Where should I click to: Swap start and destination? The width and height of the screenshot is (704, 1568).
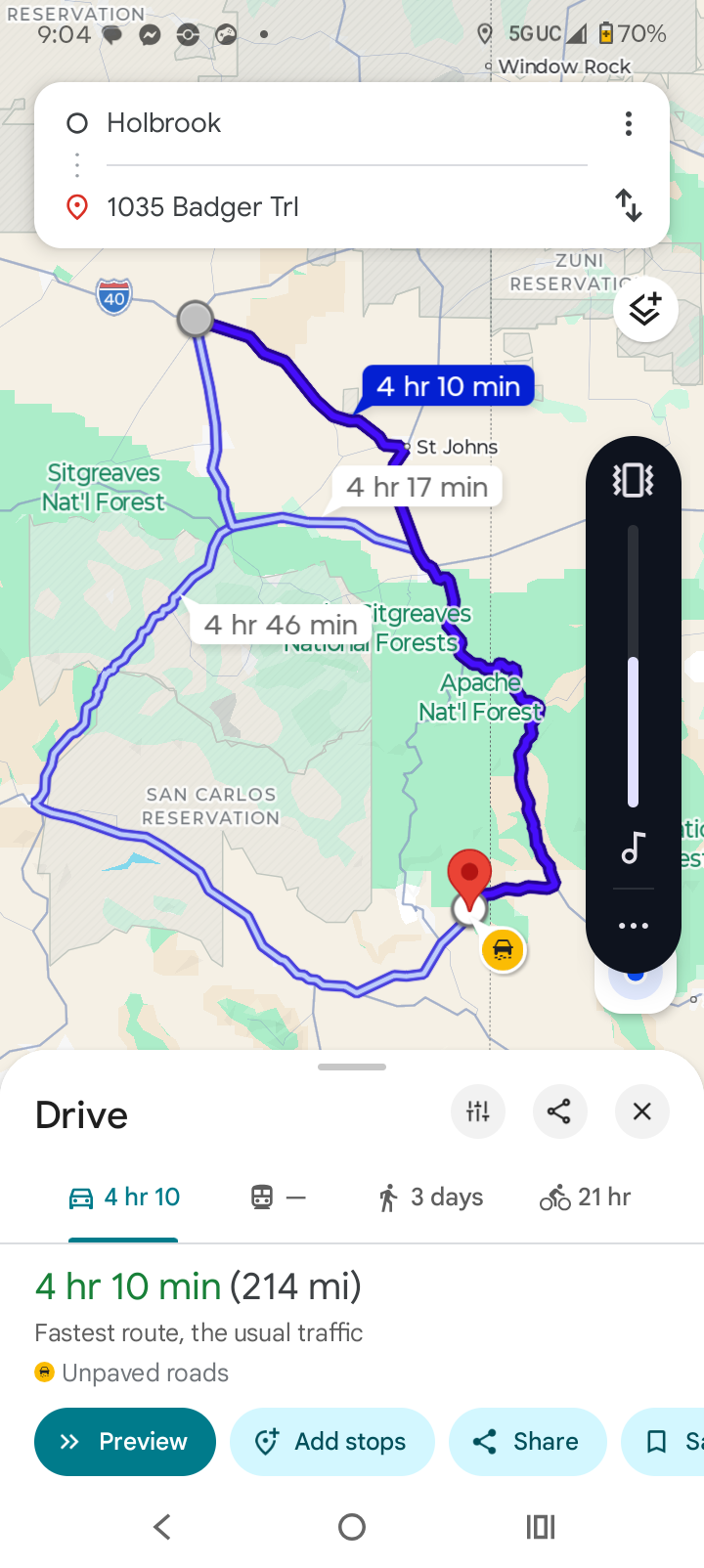(629, 205)
